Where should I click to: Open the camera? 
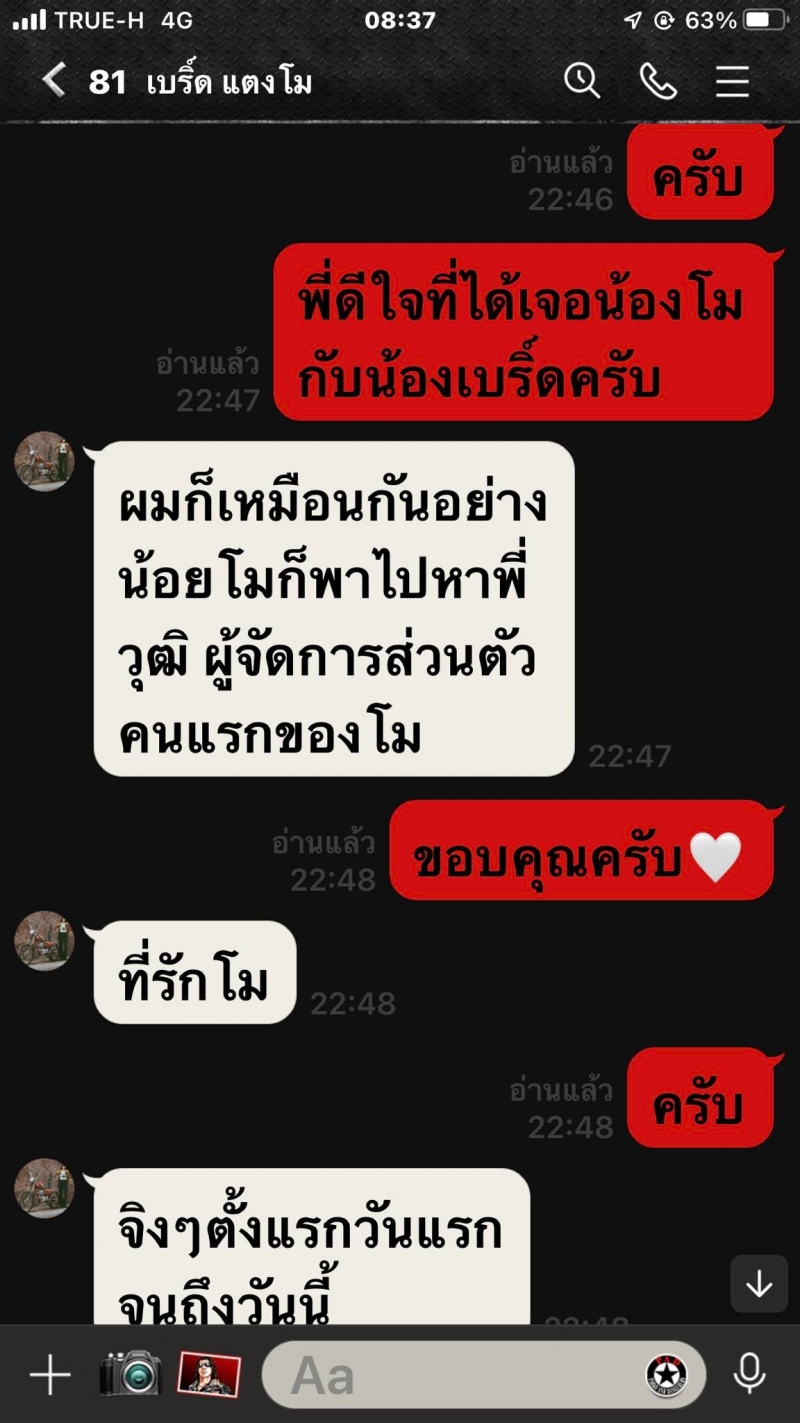click(x=130, y=1374)
